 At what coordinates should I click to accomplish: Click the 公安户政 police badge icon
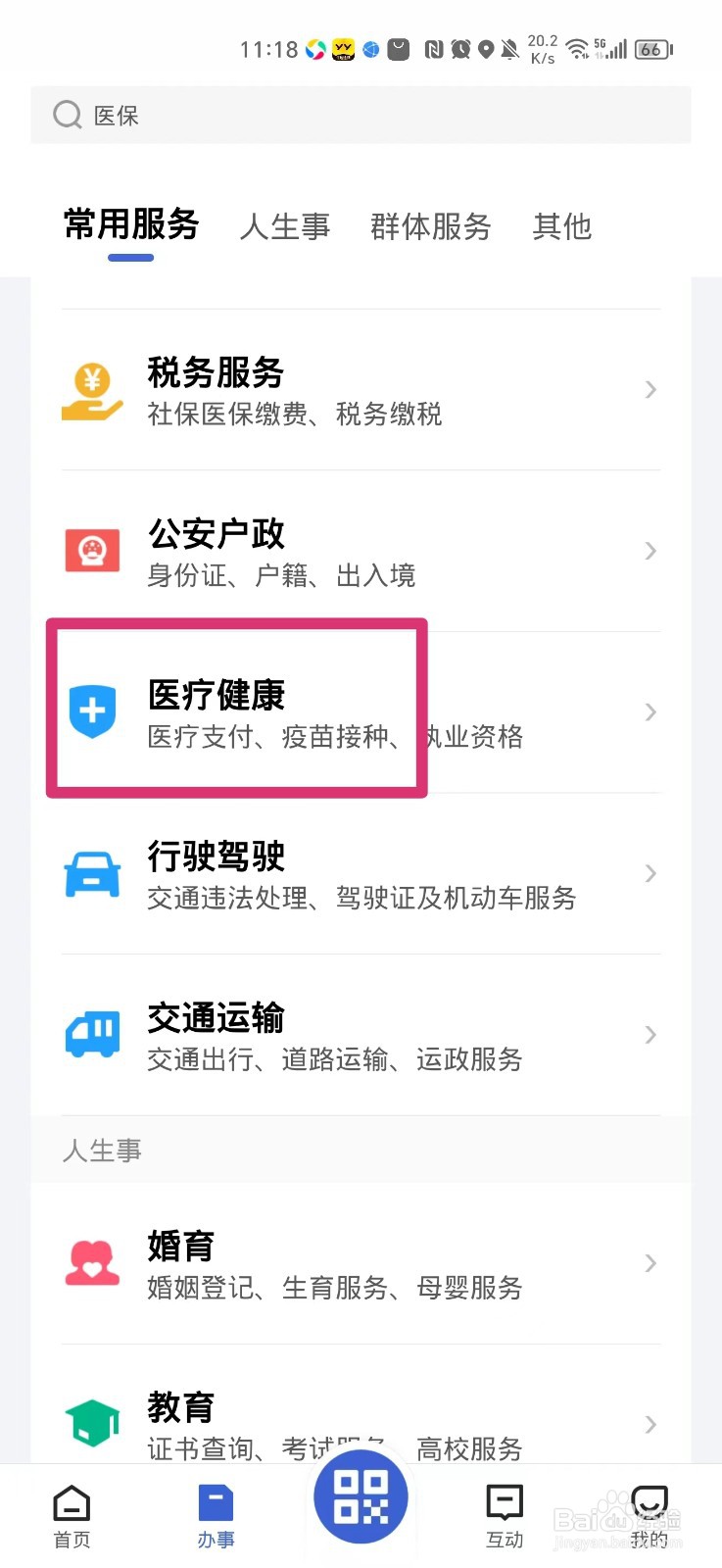[x=91, y=551]
